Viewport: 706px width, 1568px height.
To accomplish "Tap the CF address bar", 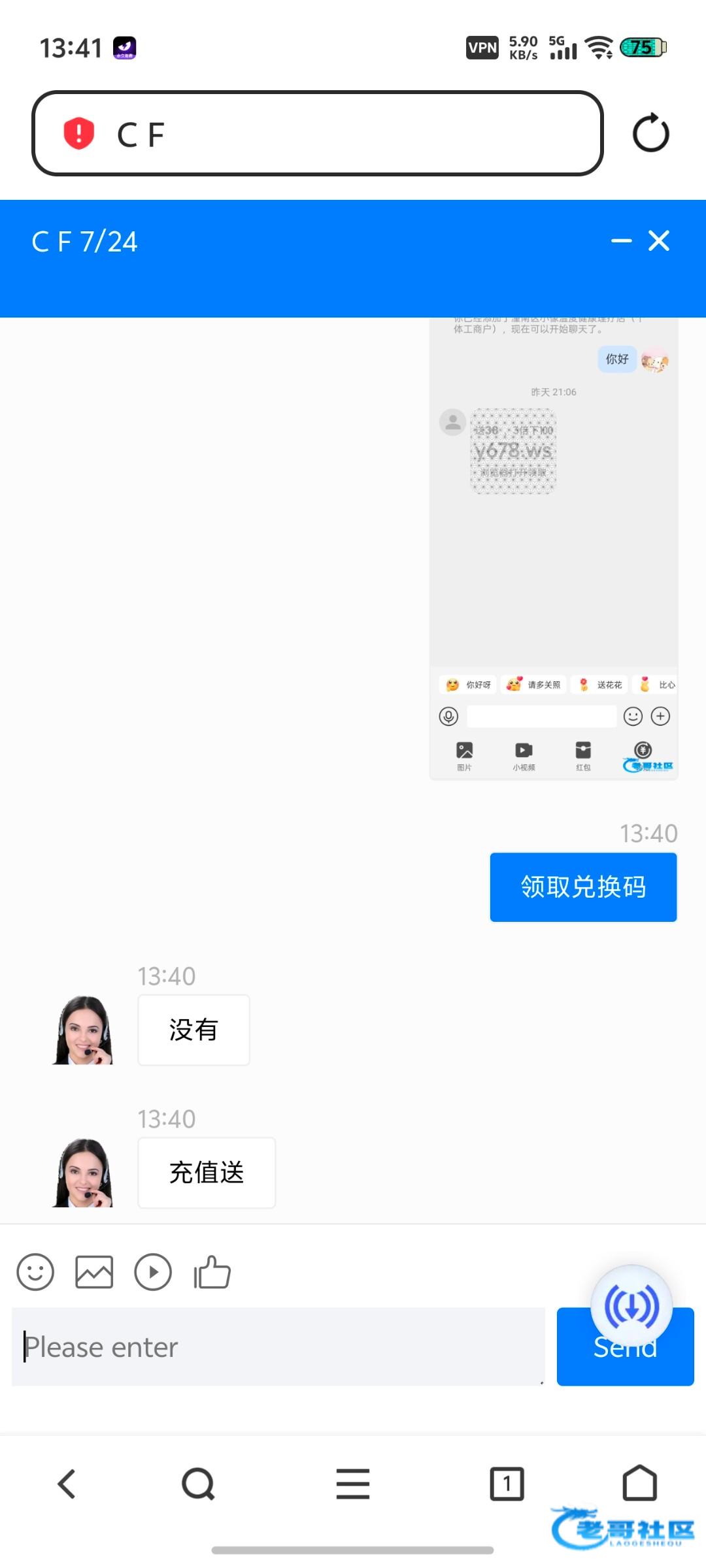I will (317, 134).
